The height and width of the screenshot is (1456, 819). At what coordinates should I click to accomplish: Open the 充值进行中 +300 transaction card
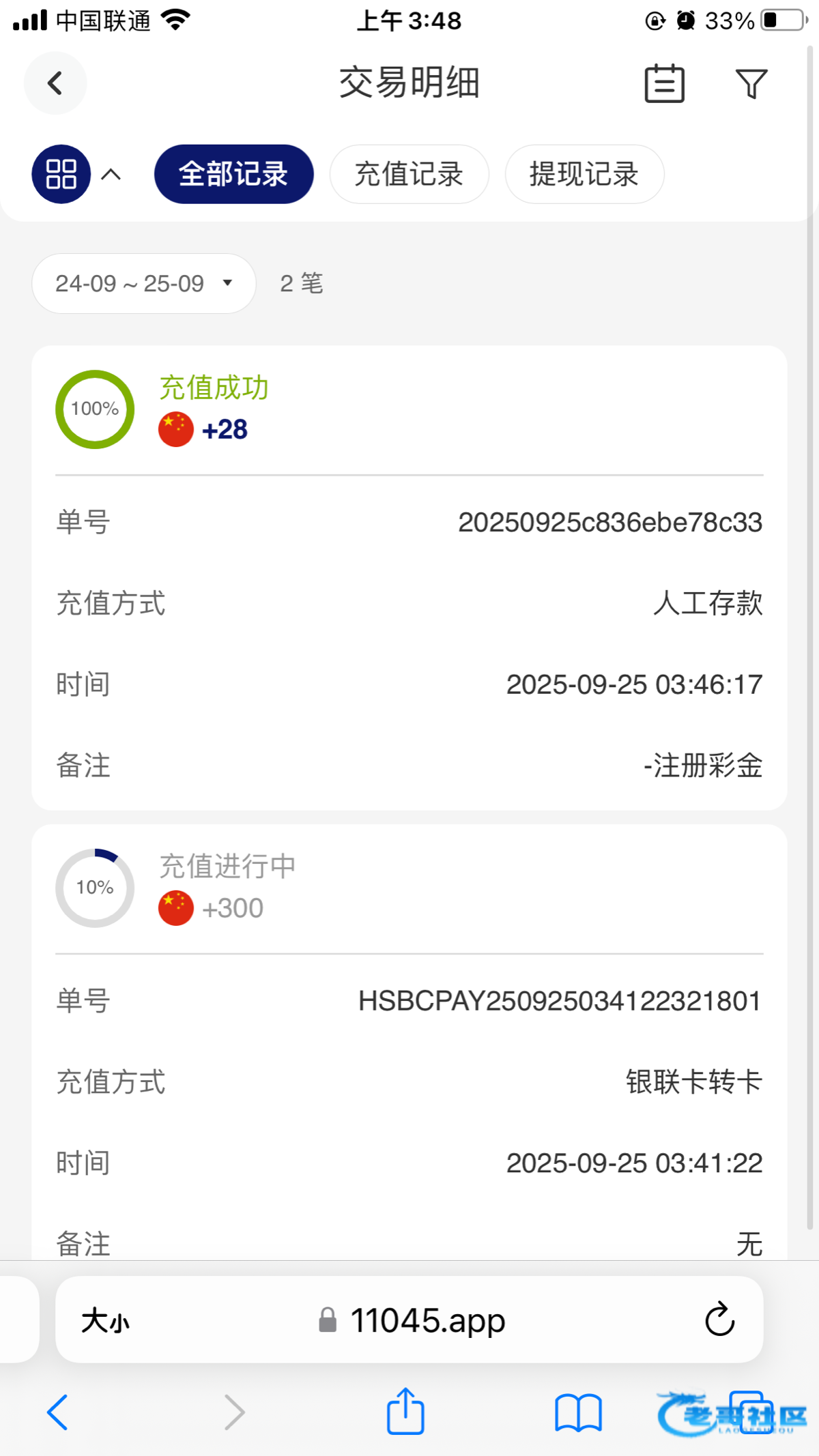point(409,1042)
